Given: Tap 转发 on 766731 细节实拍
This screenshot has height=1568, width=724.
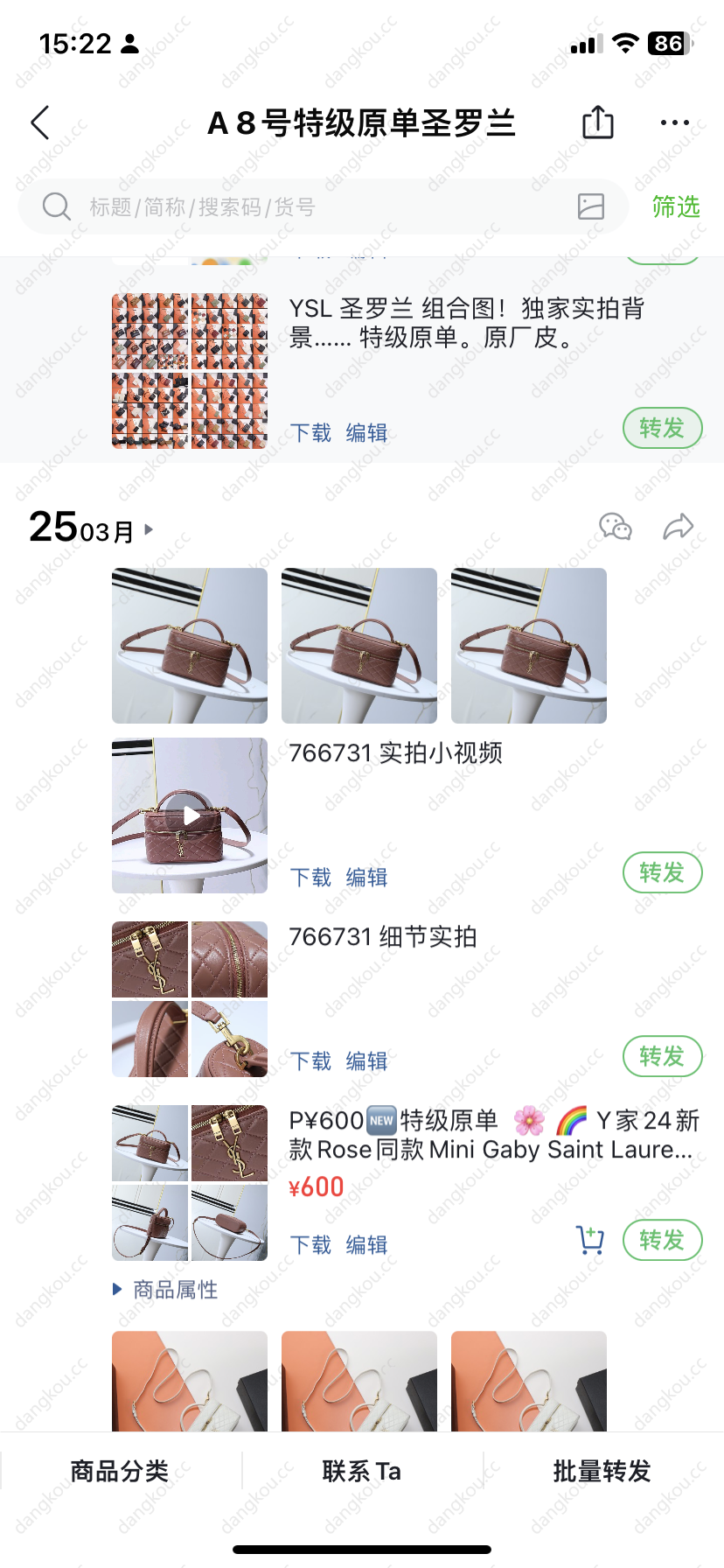Looking at the screenshot, I should [x=662, y=1056].
